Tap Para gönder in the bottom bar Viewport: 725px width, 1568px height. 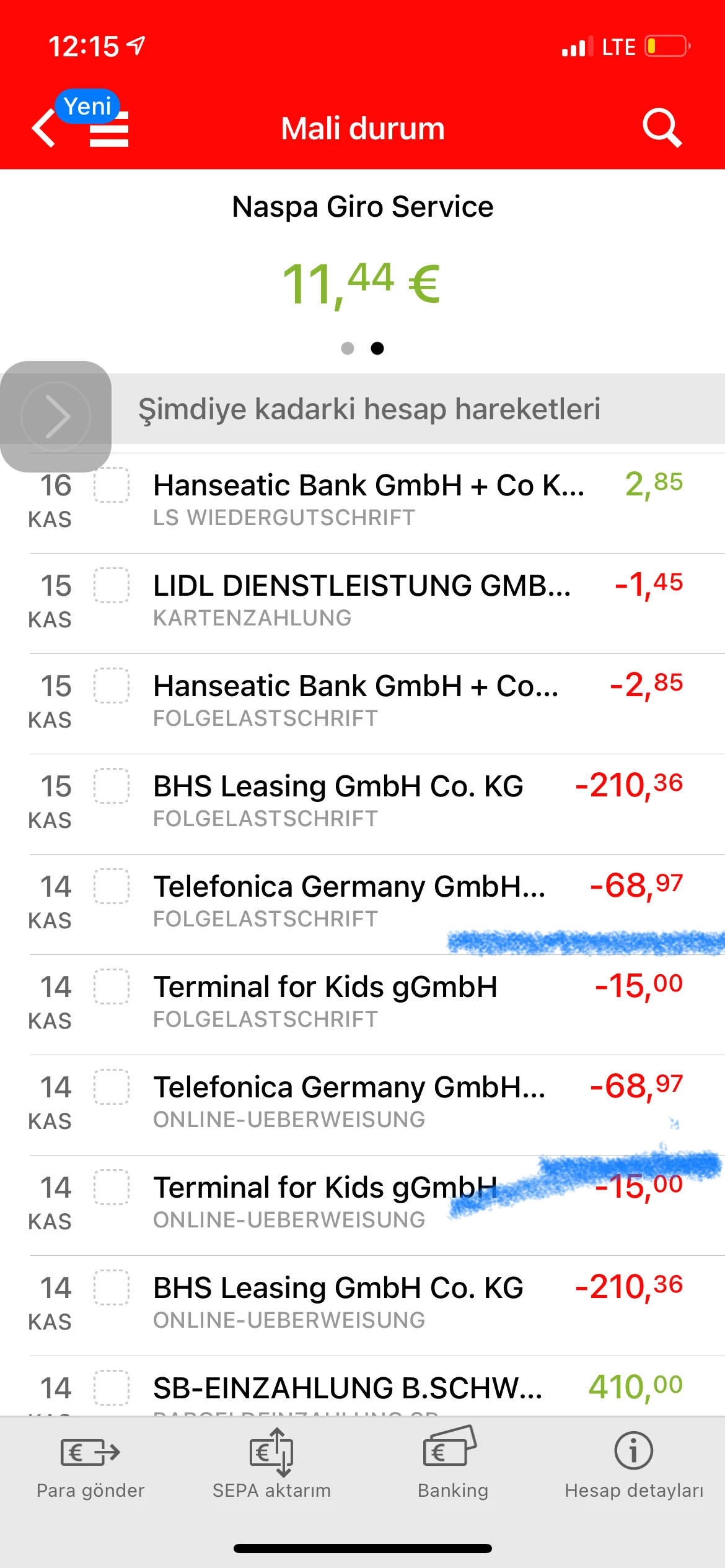(x=90, y=1465)
